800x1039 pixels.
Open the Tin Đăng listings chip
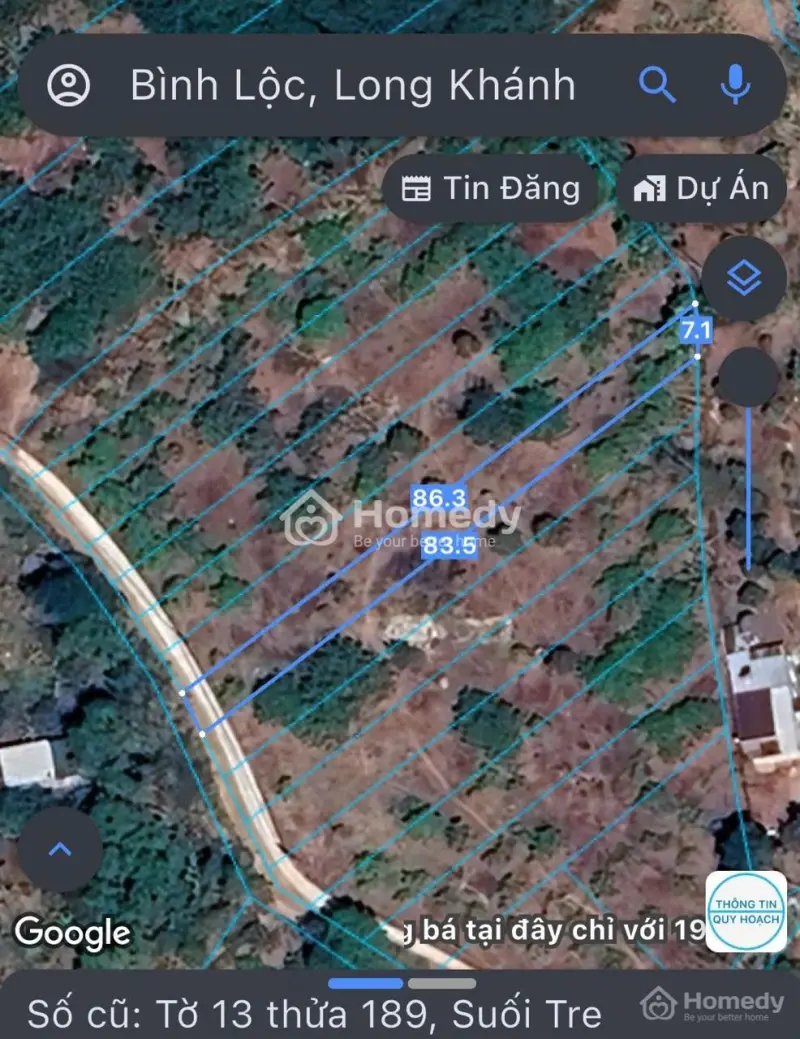(491, 188)
